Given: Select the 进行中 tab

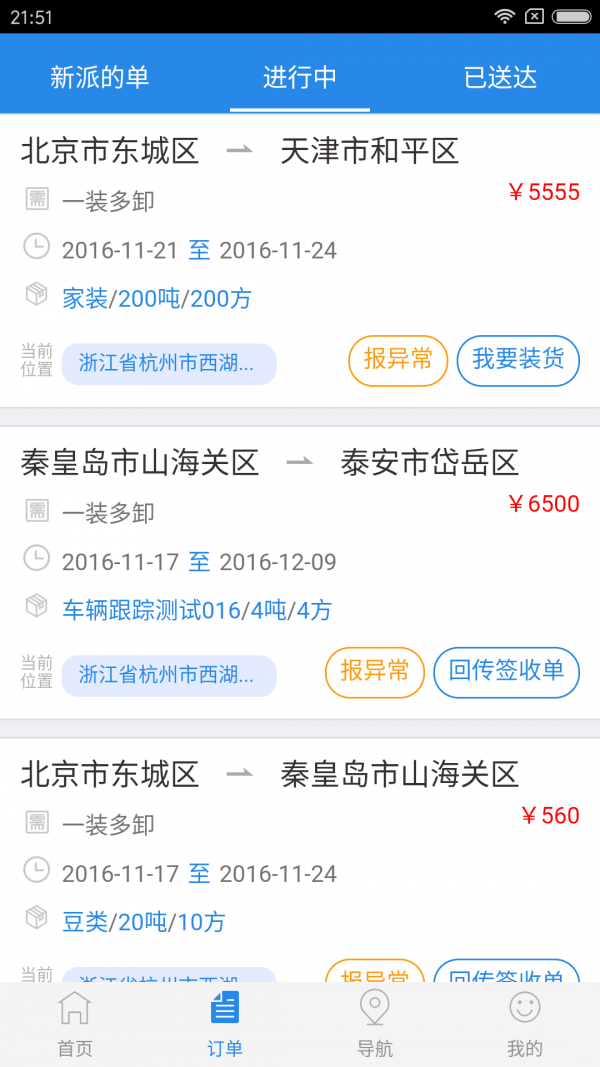Looking at the screenshot, I should click(x=300, y=78).
